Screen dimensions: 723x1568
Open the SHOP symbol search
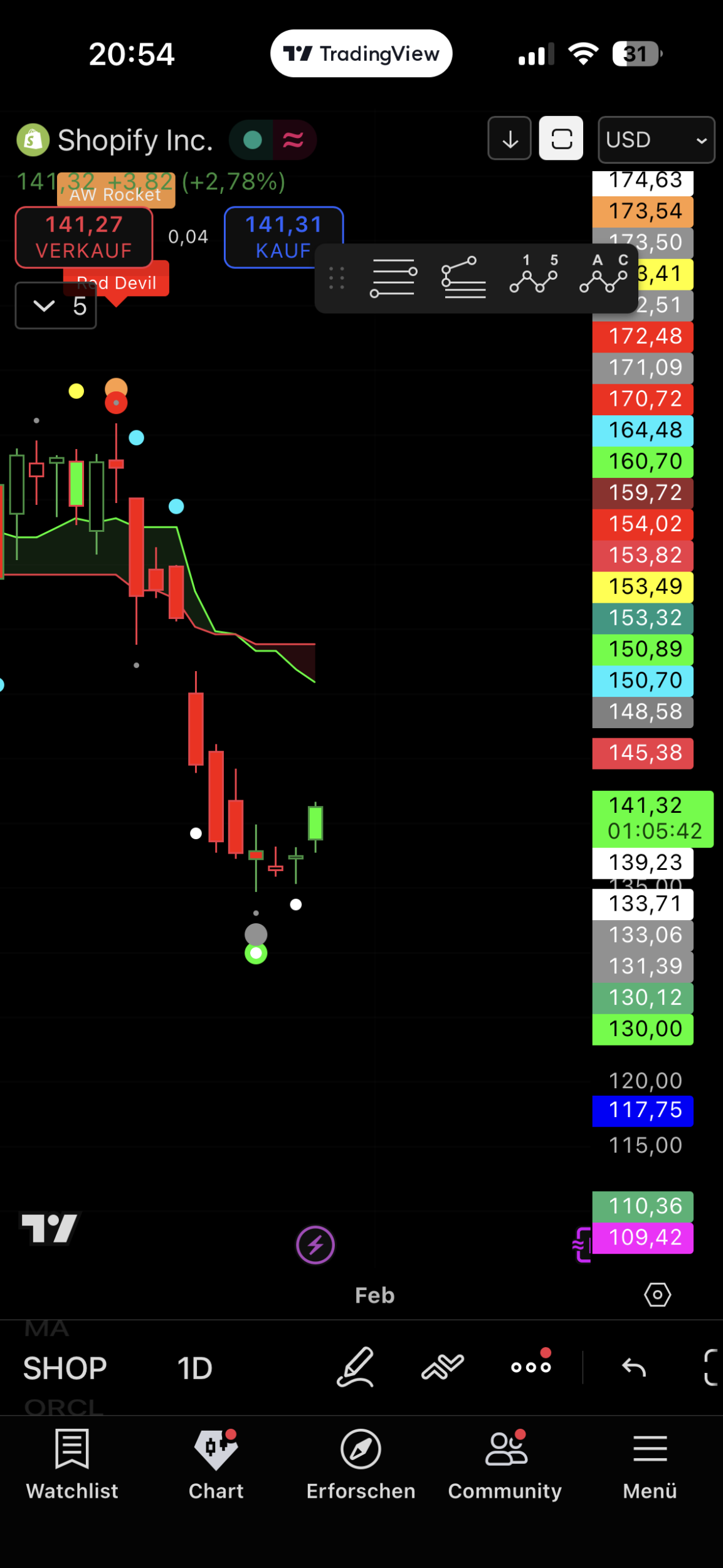coord(65,1368)
